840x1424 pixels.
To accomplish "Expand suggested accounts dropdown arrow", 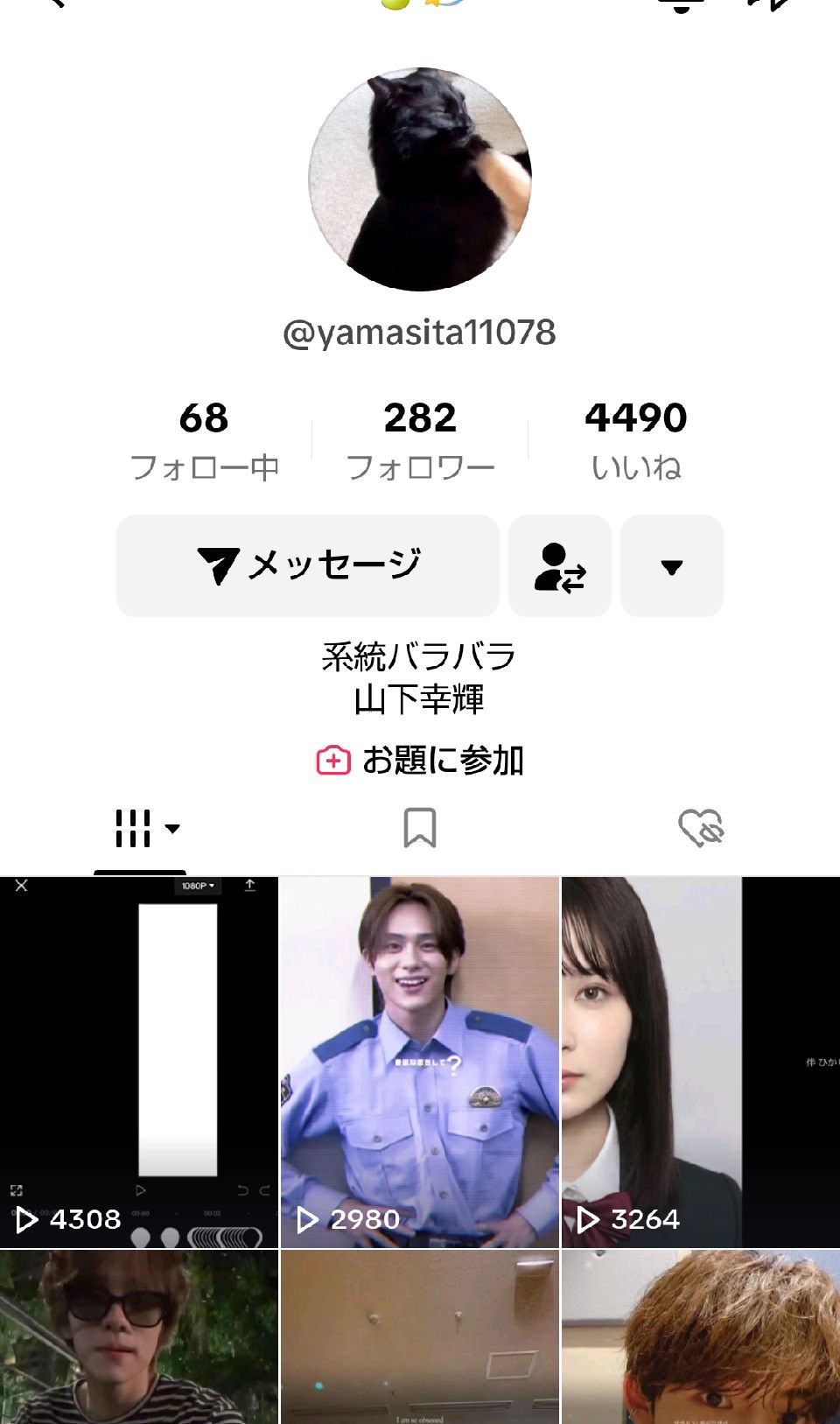I will pyautogui.click(x=672, y=565).
